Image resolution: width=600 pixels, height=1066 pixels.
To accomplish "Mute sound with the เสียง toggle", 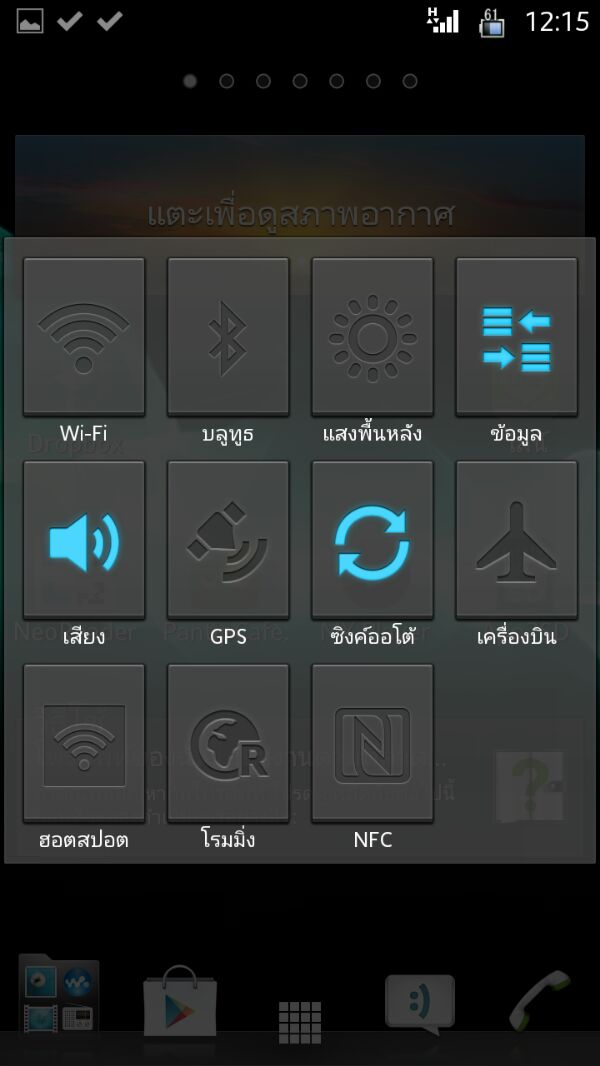I will tap(84, 539).
